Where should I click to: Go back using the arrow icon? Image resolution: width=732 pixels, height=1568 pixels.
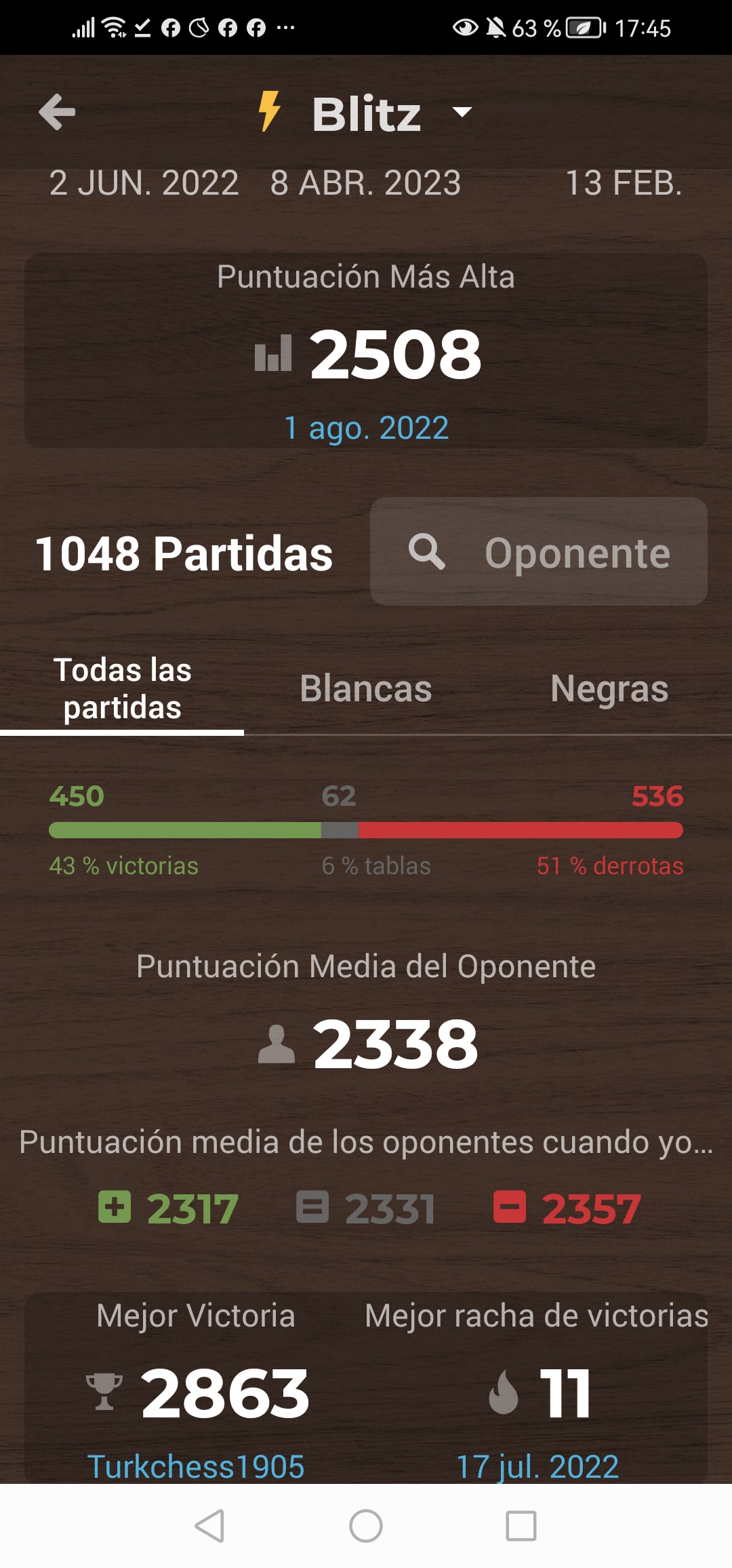[57, 112]
